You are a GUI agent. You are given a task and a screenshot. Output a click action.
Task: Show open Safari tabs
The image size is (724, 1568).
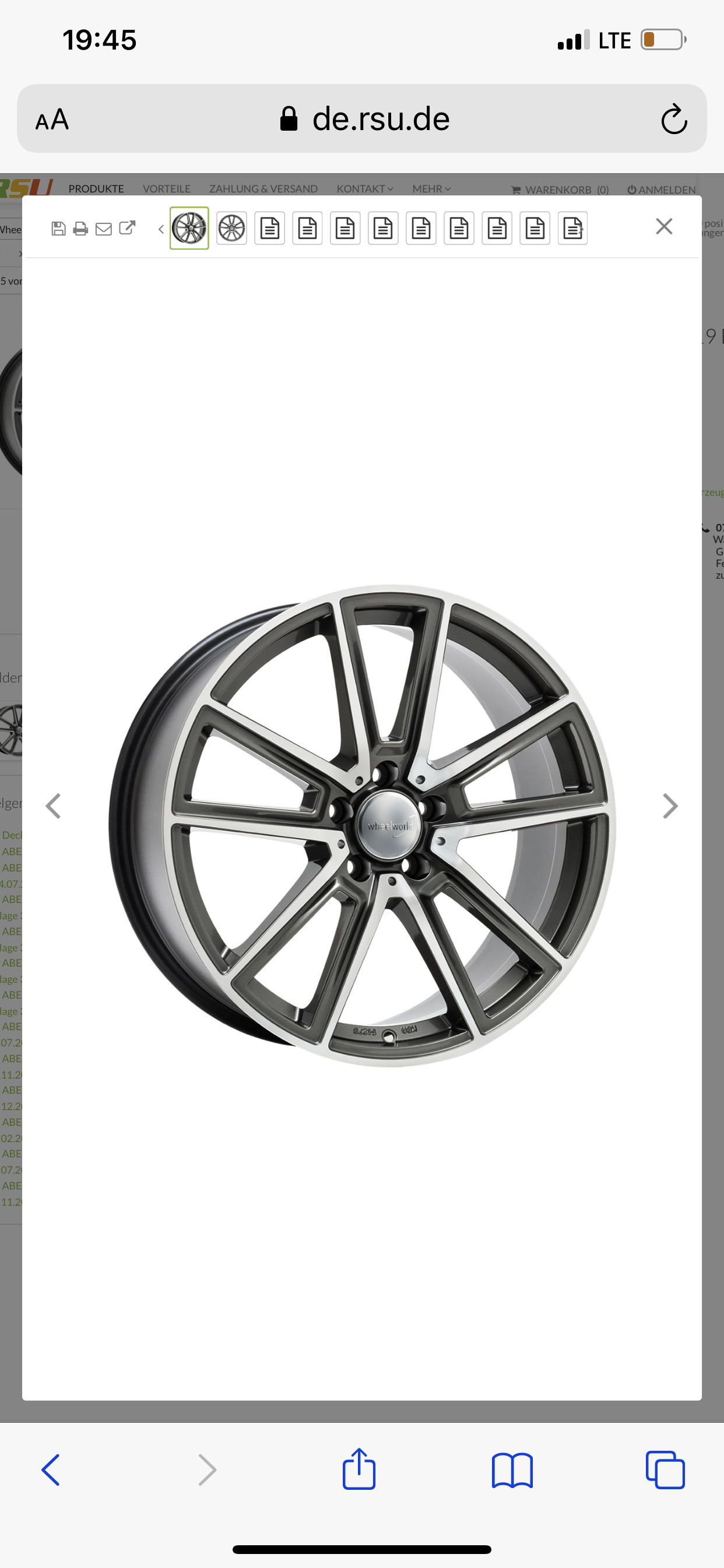pyautogui.click(x=665, y=1470)
